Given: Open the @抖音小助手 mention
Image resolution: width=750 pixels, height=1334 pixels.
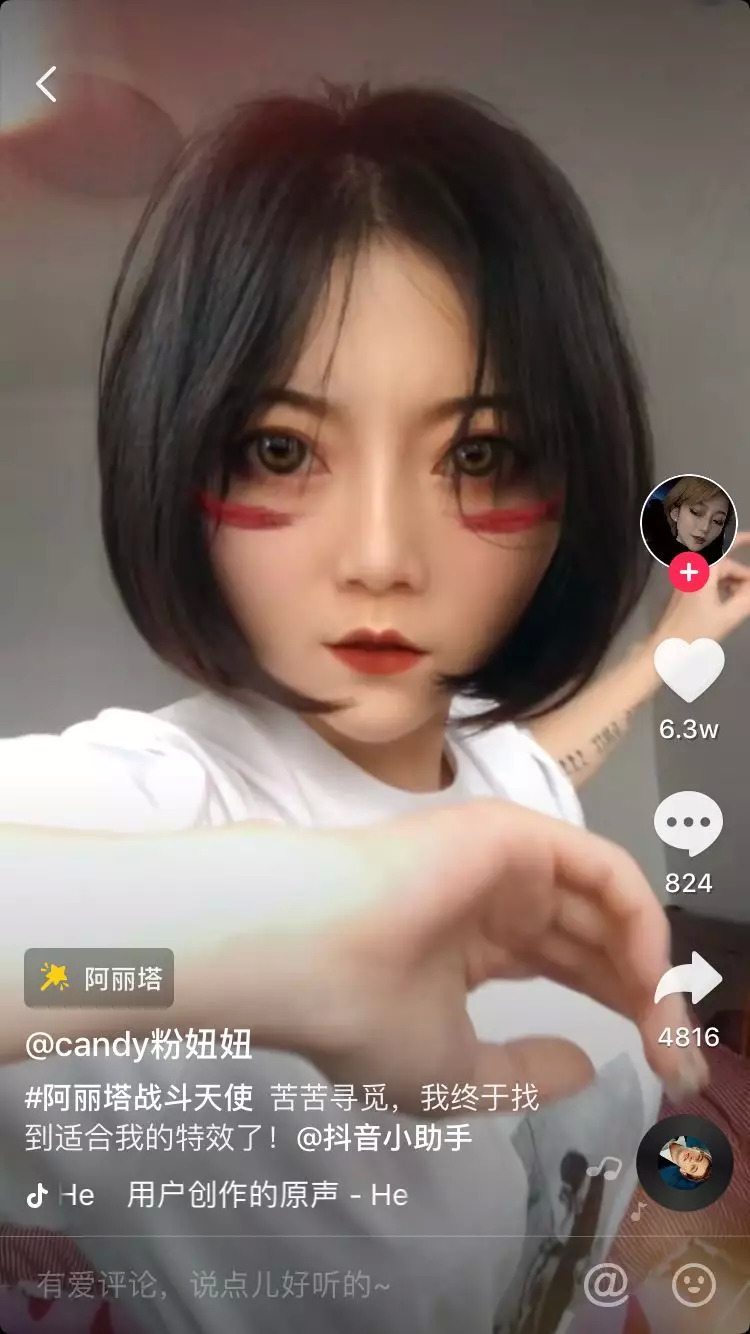Looking at the screenshot, I should point(385,1138).
